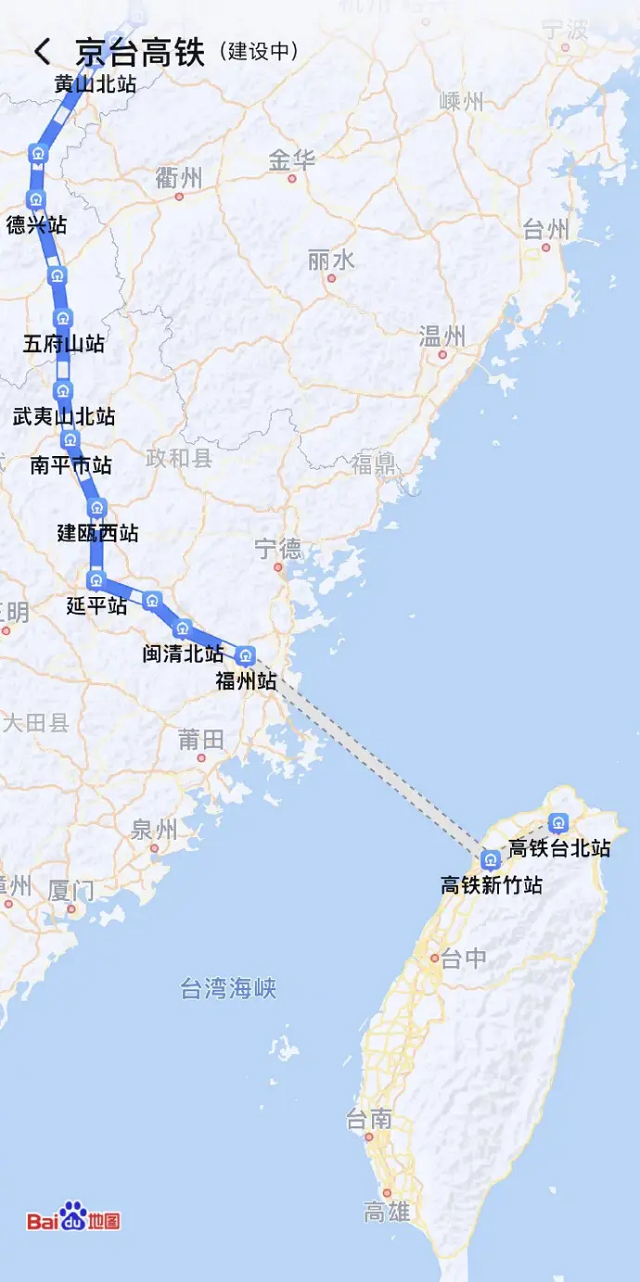This screenshot has height=1282, width=640.
Task: Select the 建瓯西站 station marker
Action: click(96, 507)
